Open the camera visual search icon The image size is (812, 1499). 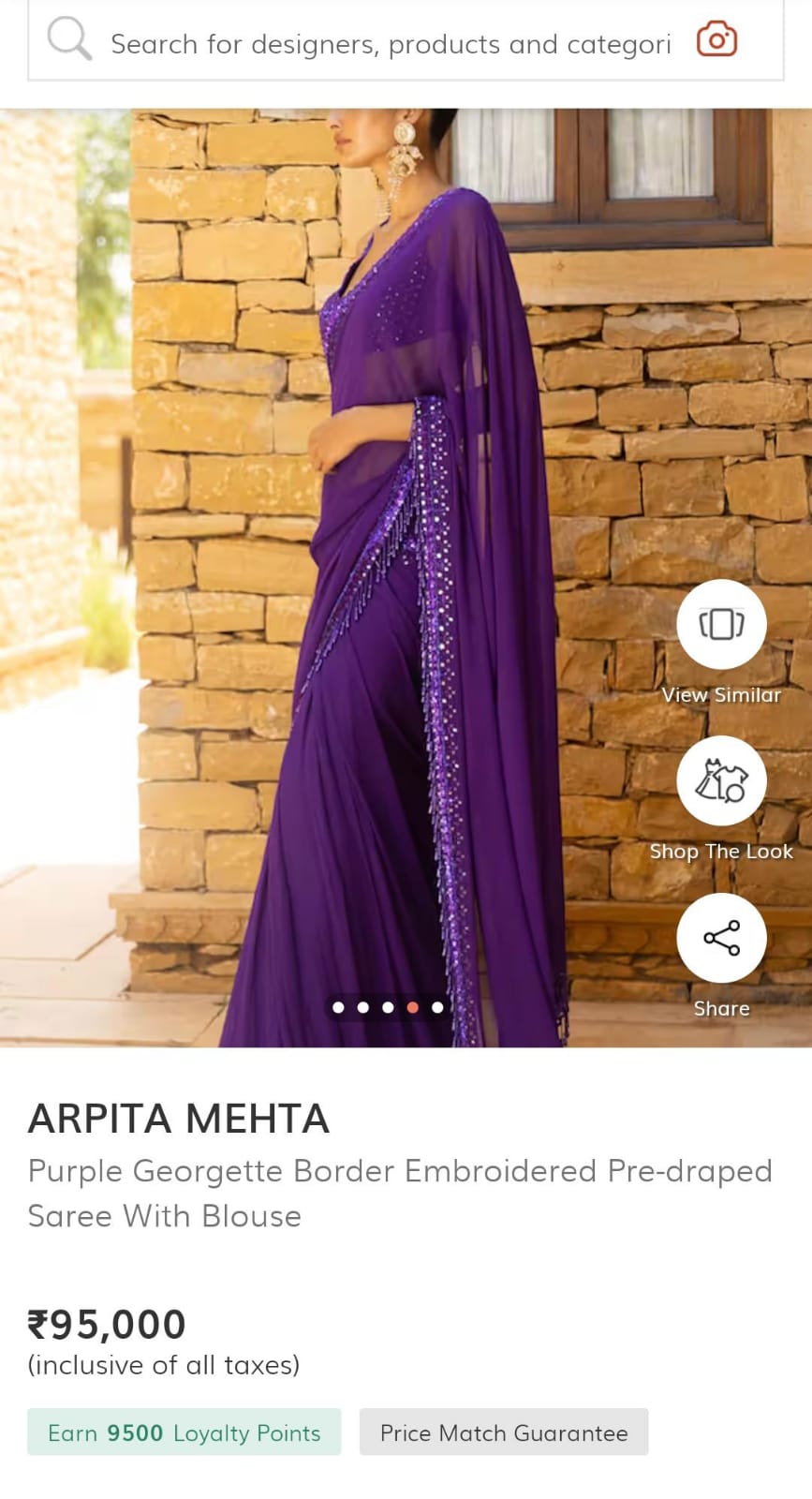(x=716, y=40)
